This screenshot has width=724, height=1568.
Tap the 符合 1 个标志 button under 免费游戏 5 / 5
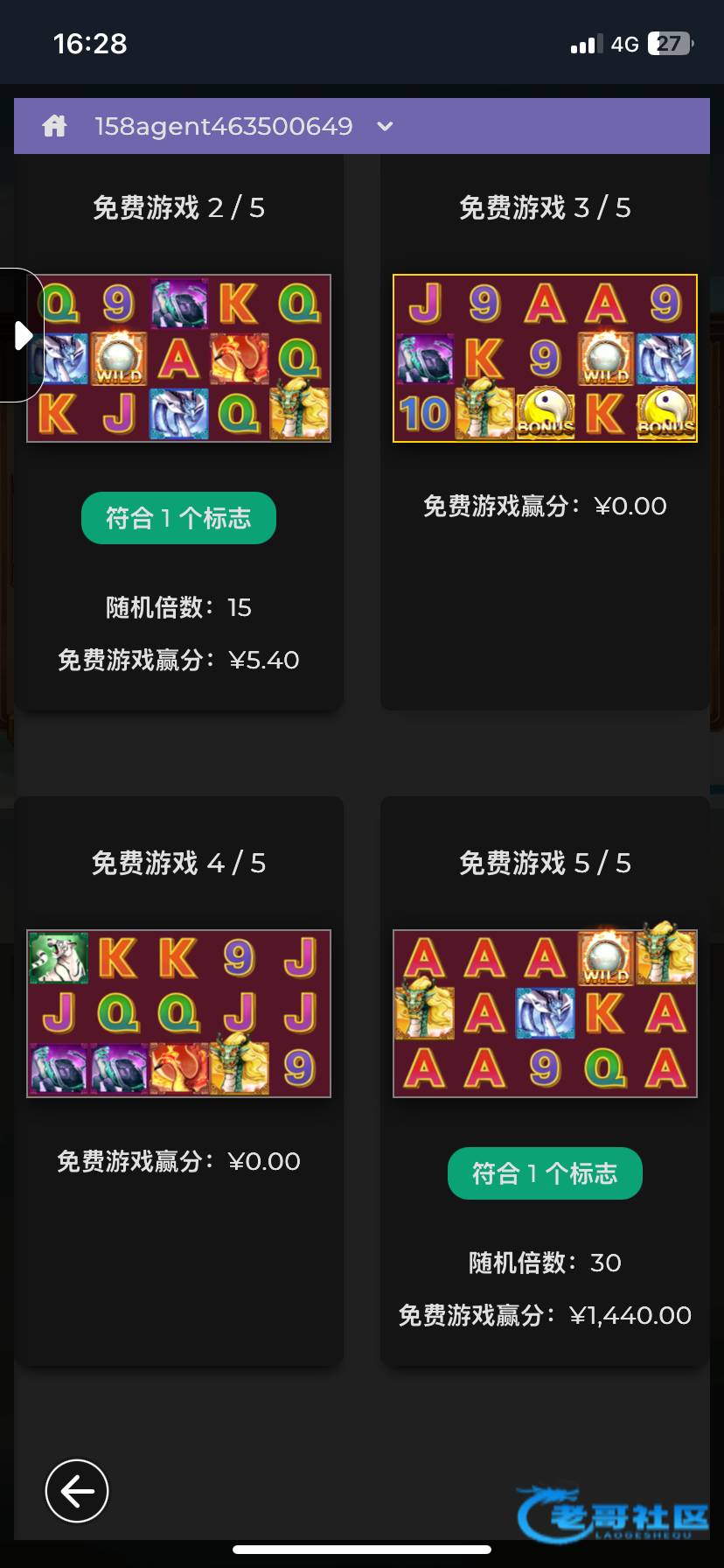tap(545, 1173)
